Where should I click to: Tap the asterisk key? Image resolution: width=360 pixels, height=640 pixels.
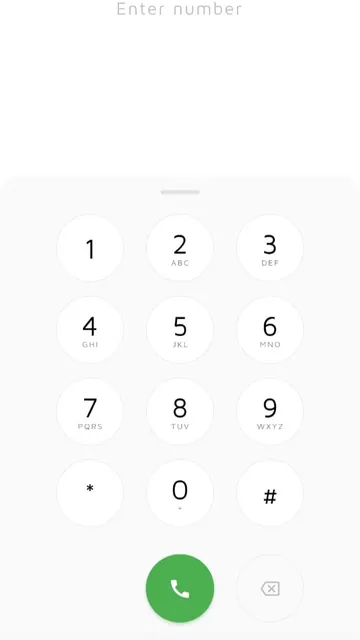(x=90, y=493)
